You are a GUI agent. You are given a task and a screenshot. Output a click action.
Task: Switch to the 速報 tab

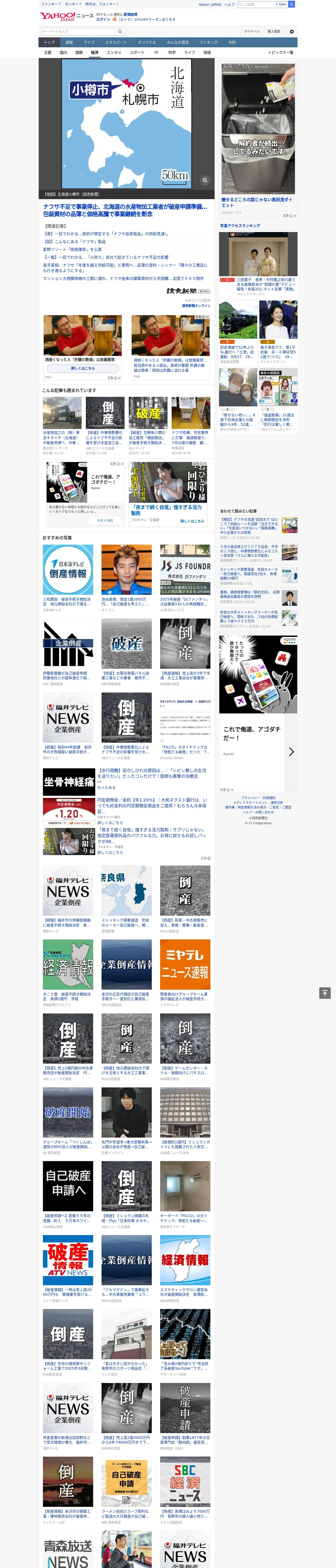tap(69, 43)
